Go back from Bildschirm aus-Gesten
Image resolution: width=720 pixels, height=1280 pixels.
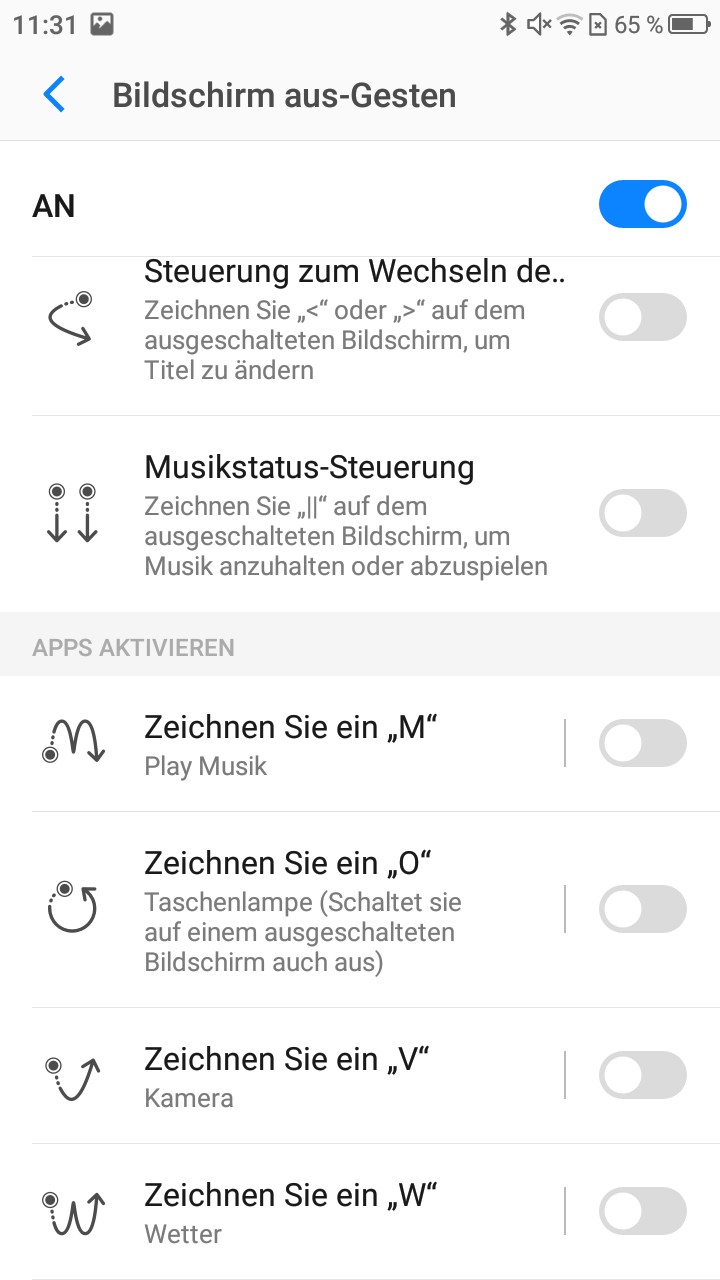(x=54, y=96)
